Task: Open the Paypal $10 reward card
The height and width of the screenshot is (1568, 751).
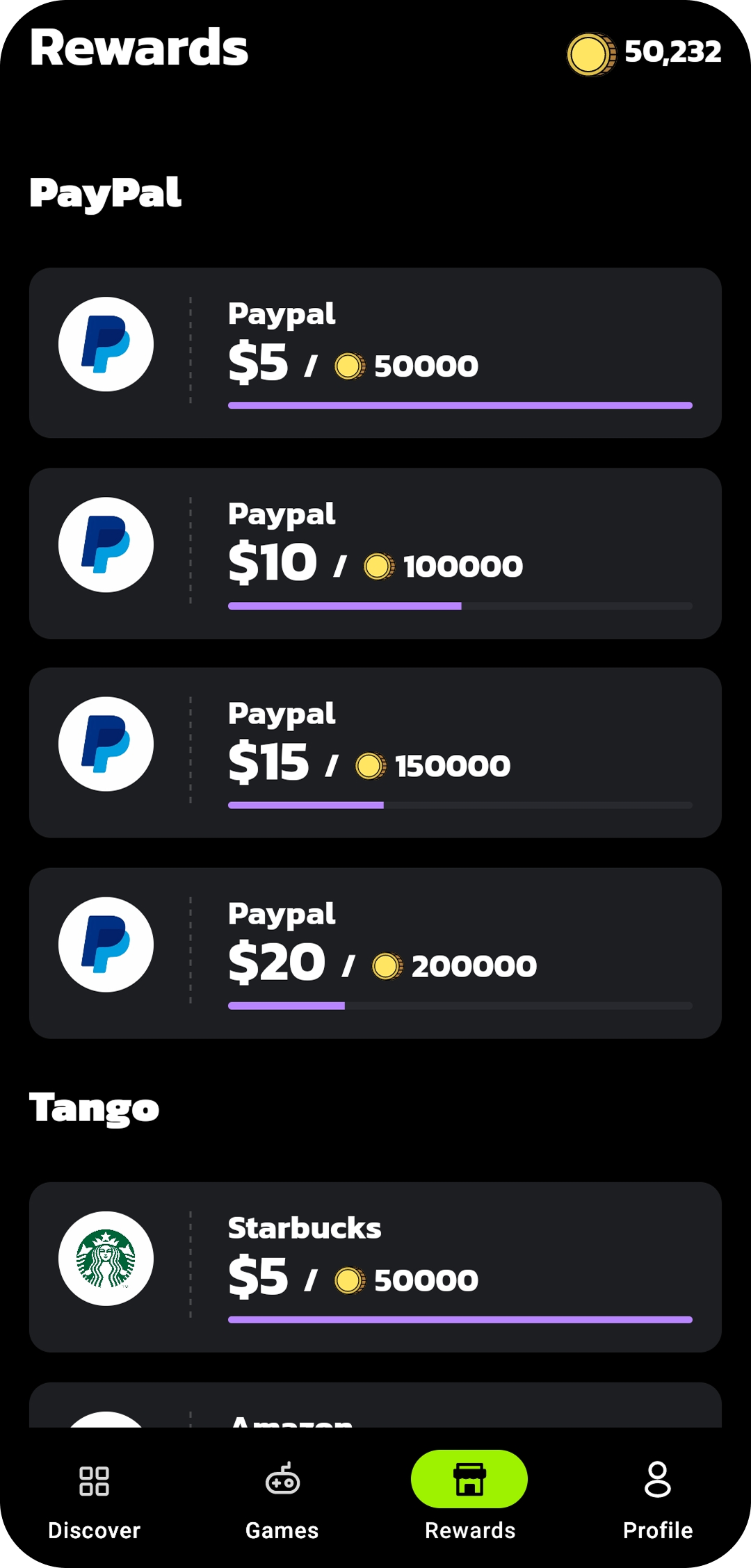Action: click(375, 553)
